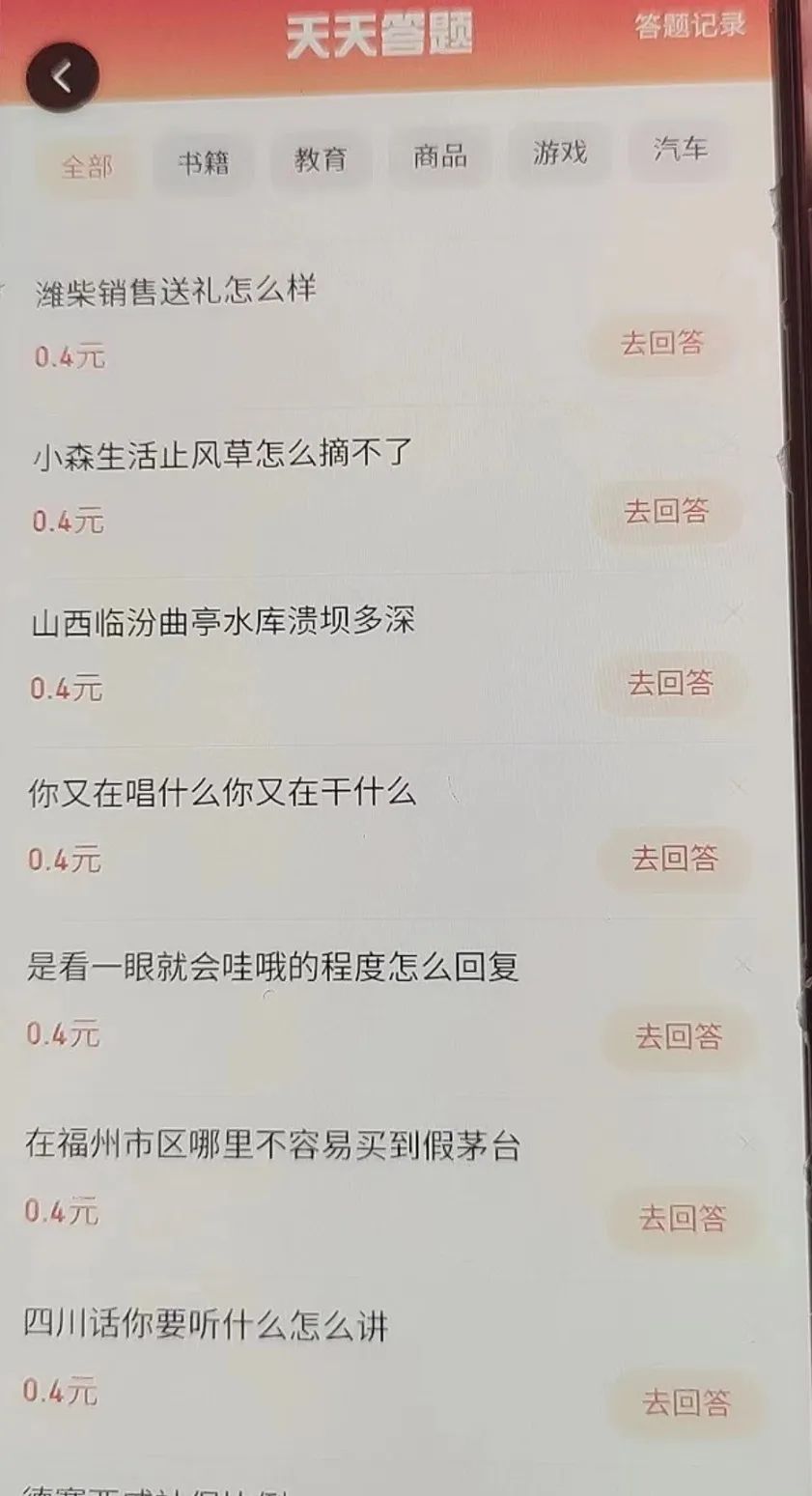Answer the 小森生活止风草 question
Image resolution: width=812 pixels, height=1496 pixels.
(666, 511)
